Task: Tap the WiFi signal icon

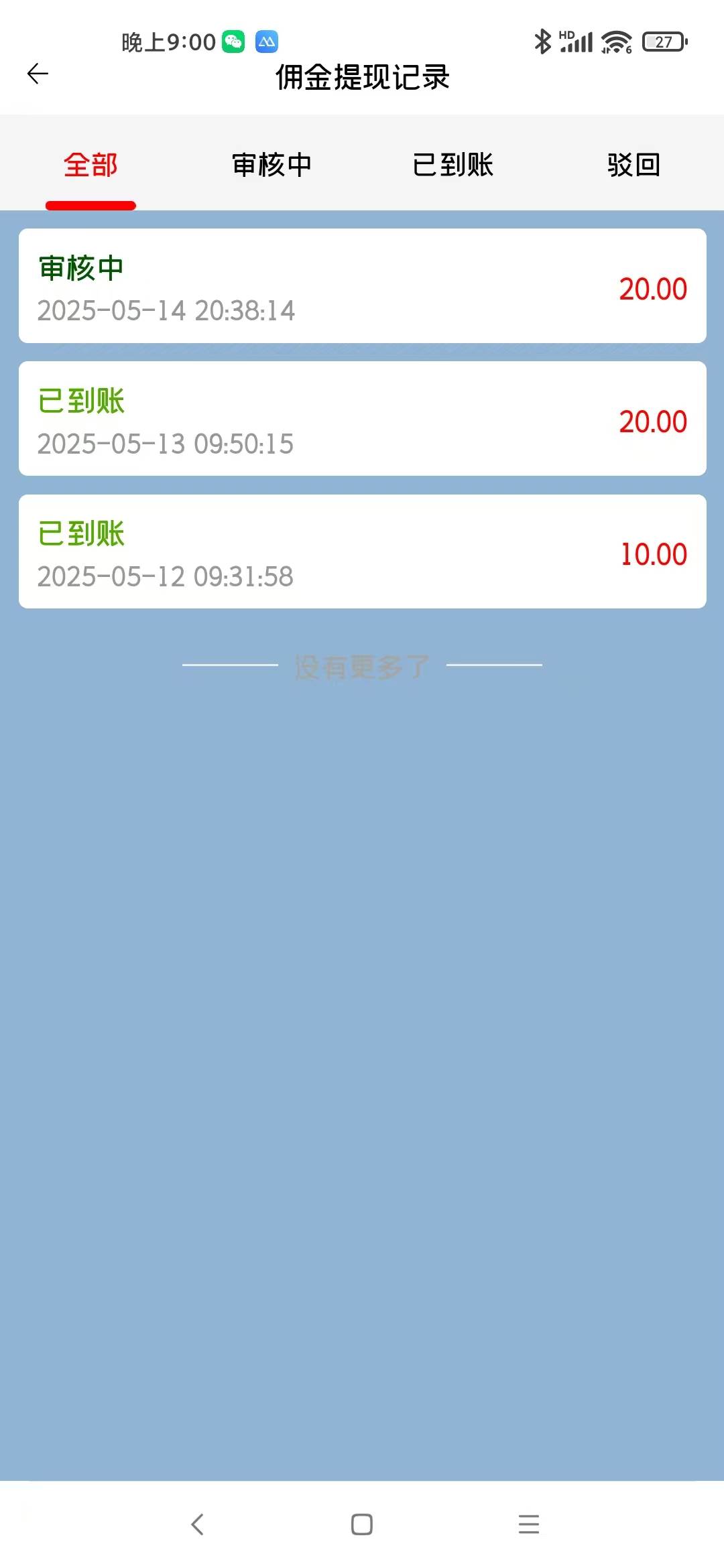Action: point(615,42)
